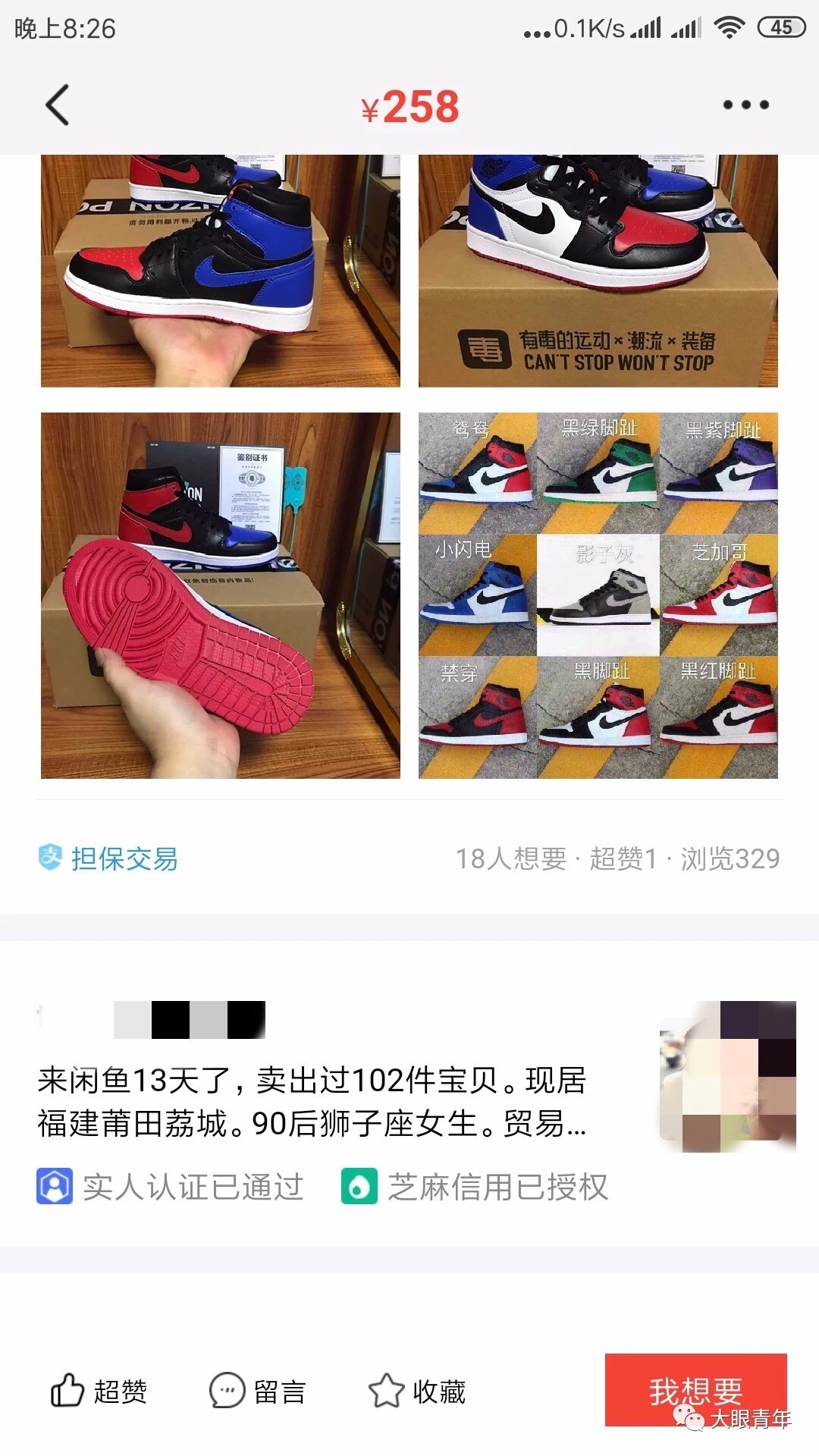Add item to favorites with 收藏

tap(417, 1392)
